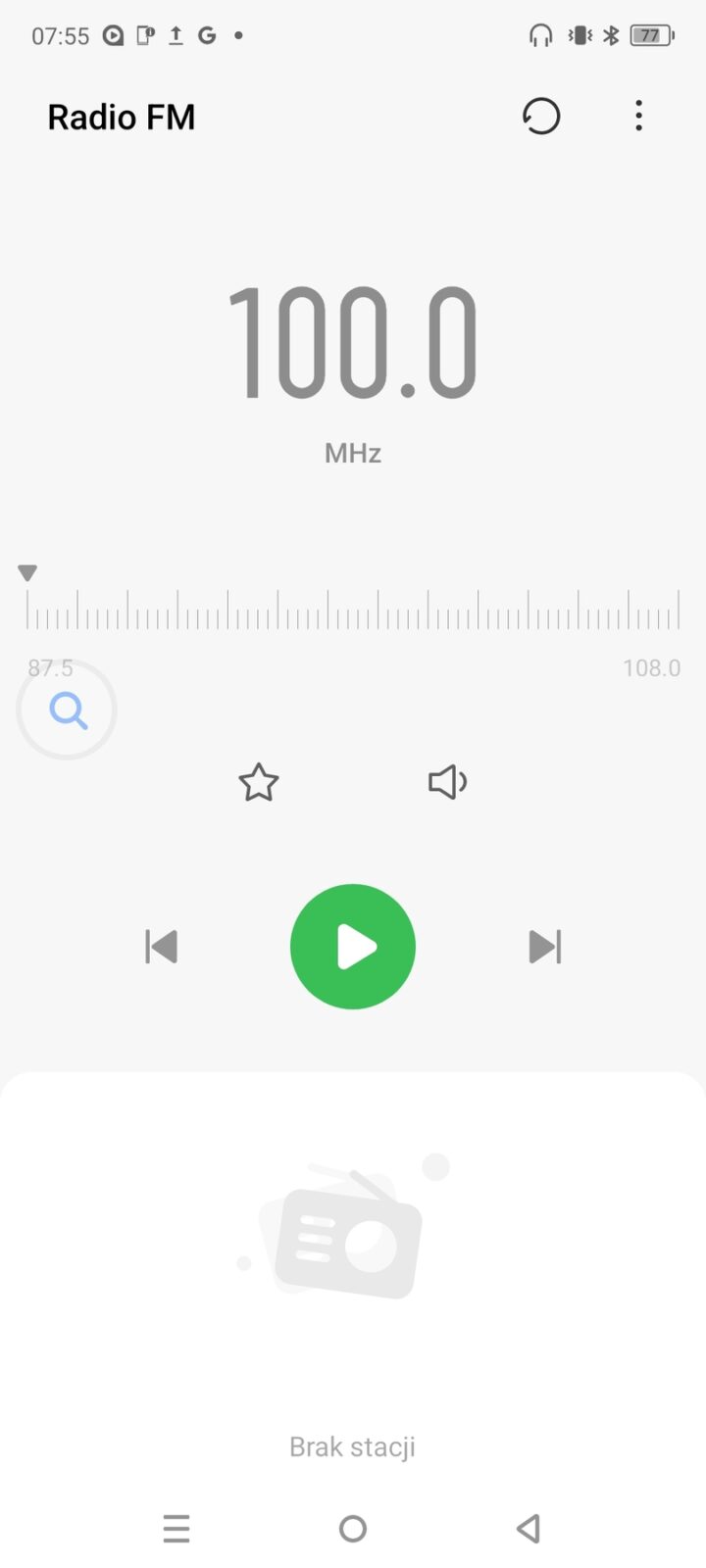The width and height of the screenshot is (706, 1568).
Task: Skip to the next station
Action: (x=544, y=947)
